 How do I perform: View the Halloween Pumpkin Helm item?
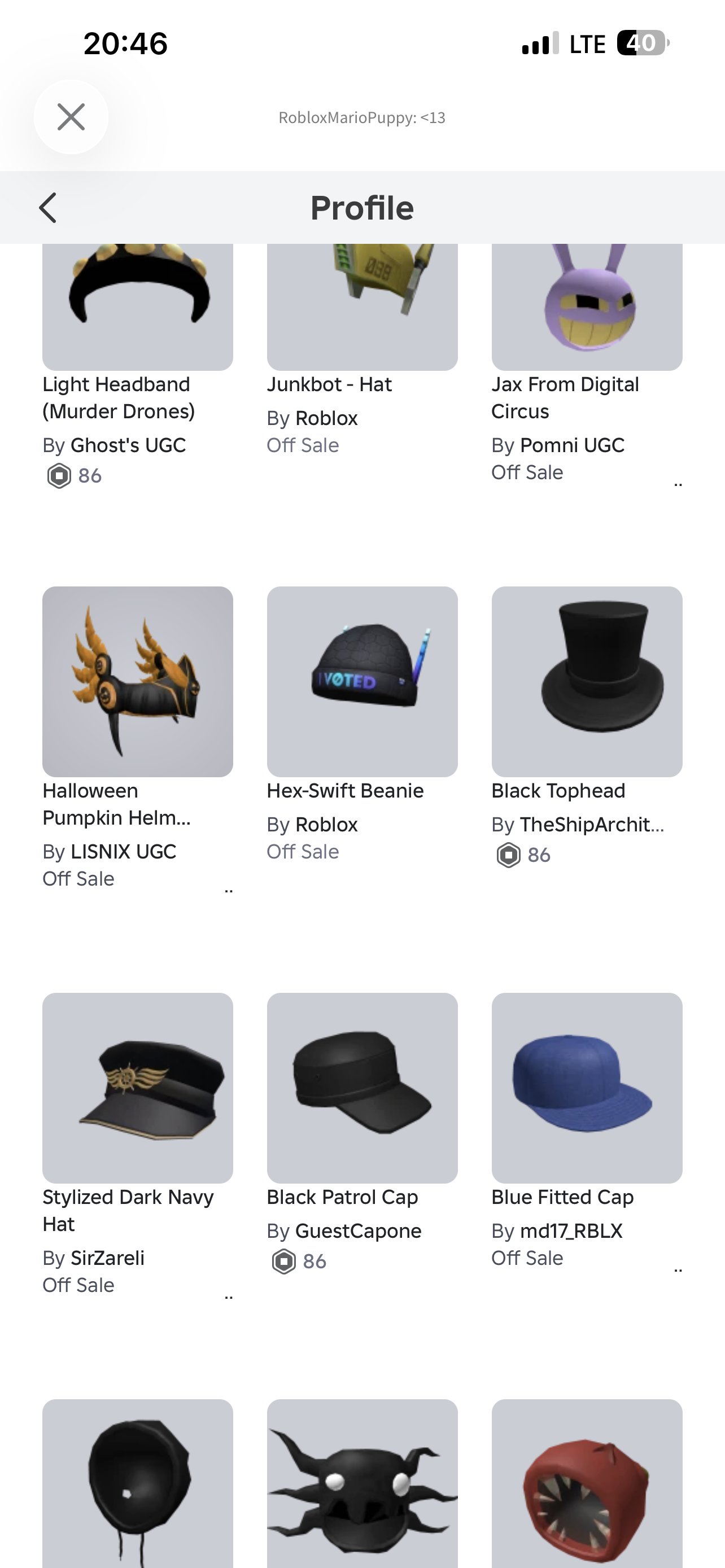(x=138, y=681)
